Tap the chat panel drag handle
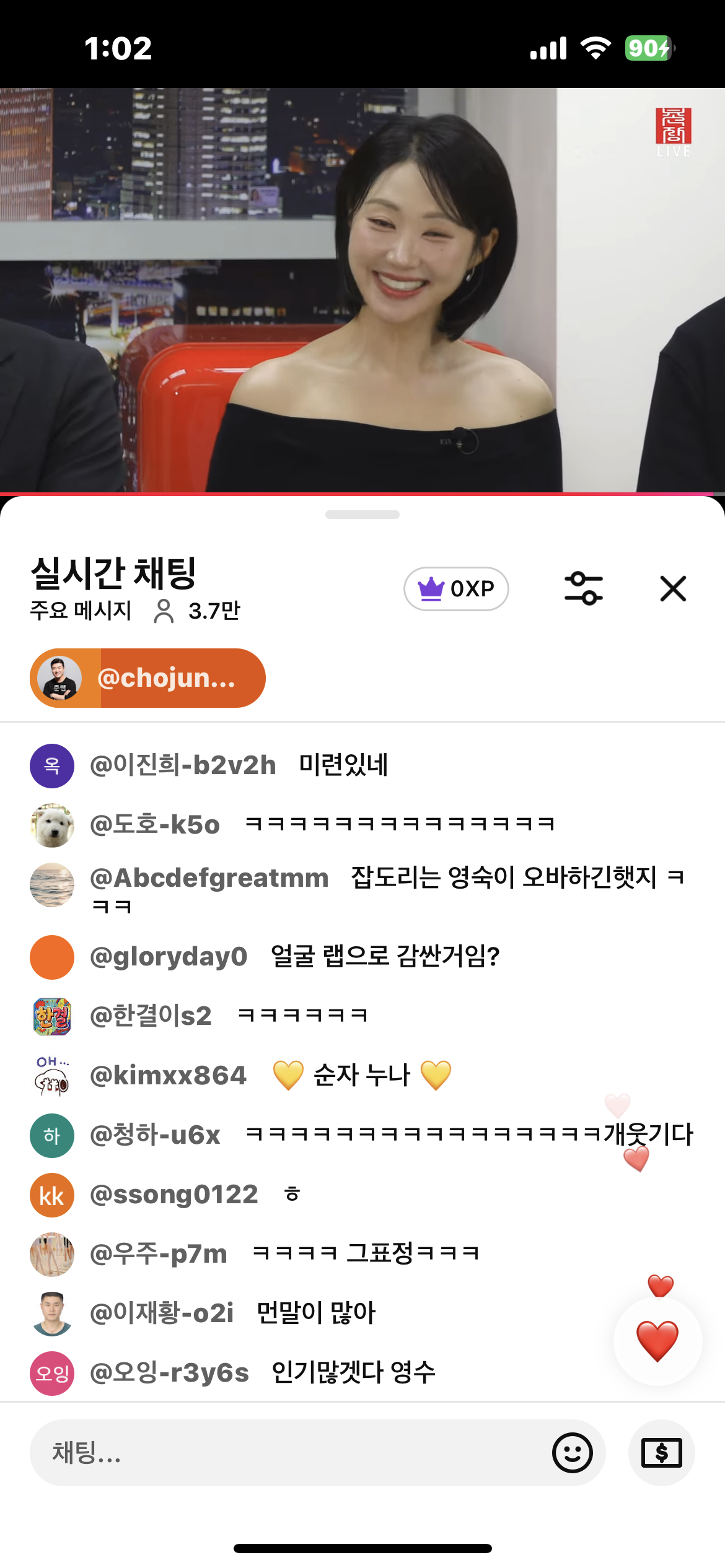 [x=362, y=515]
